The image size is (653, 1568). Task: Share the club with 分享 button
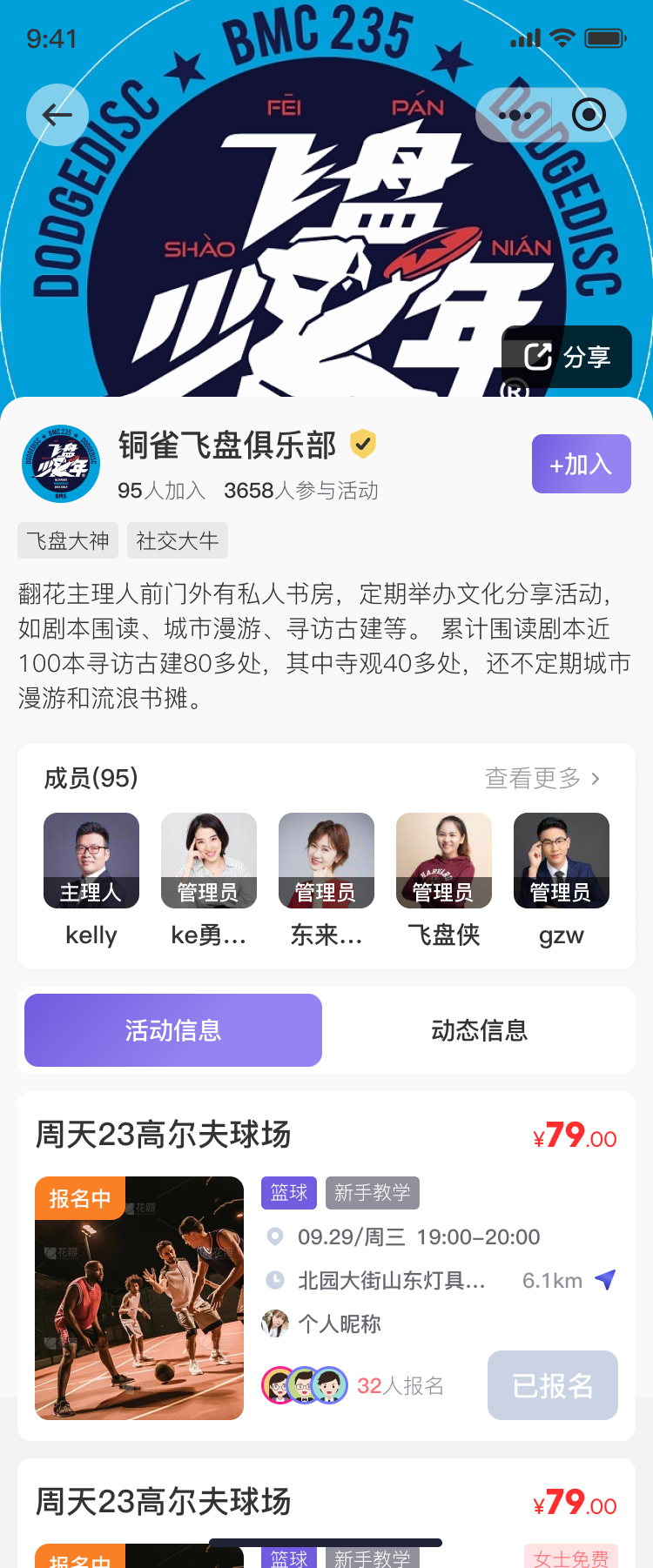[567, 357]
